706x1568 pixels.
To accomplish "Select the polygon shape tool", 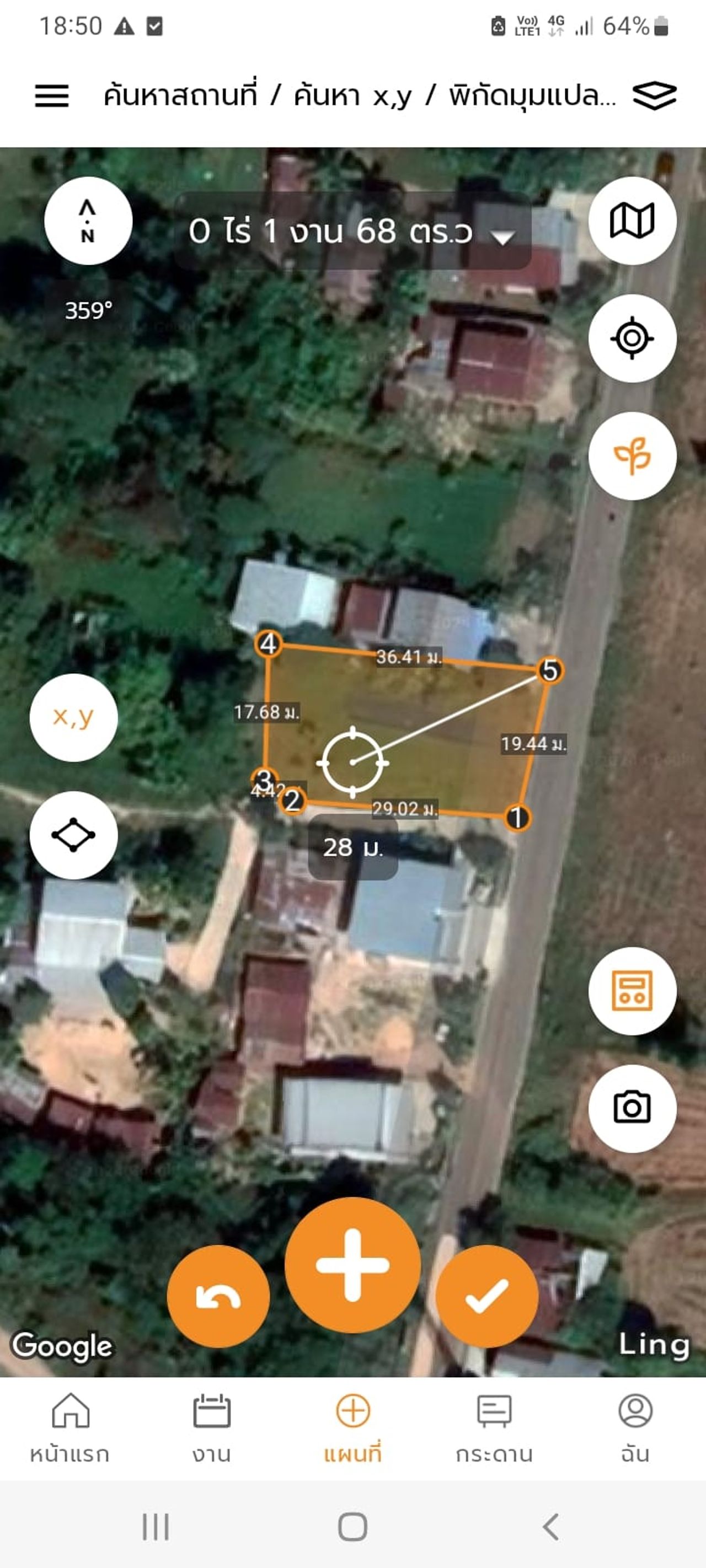I will 74,835.
